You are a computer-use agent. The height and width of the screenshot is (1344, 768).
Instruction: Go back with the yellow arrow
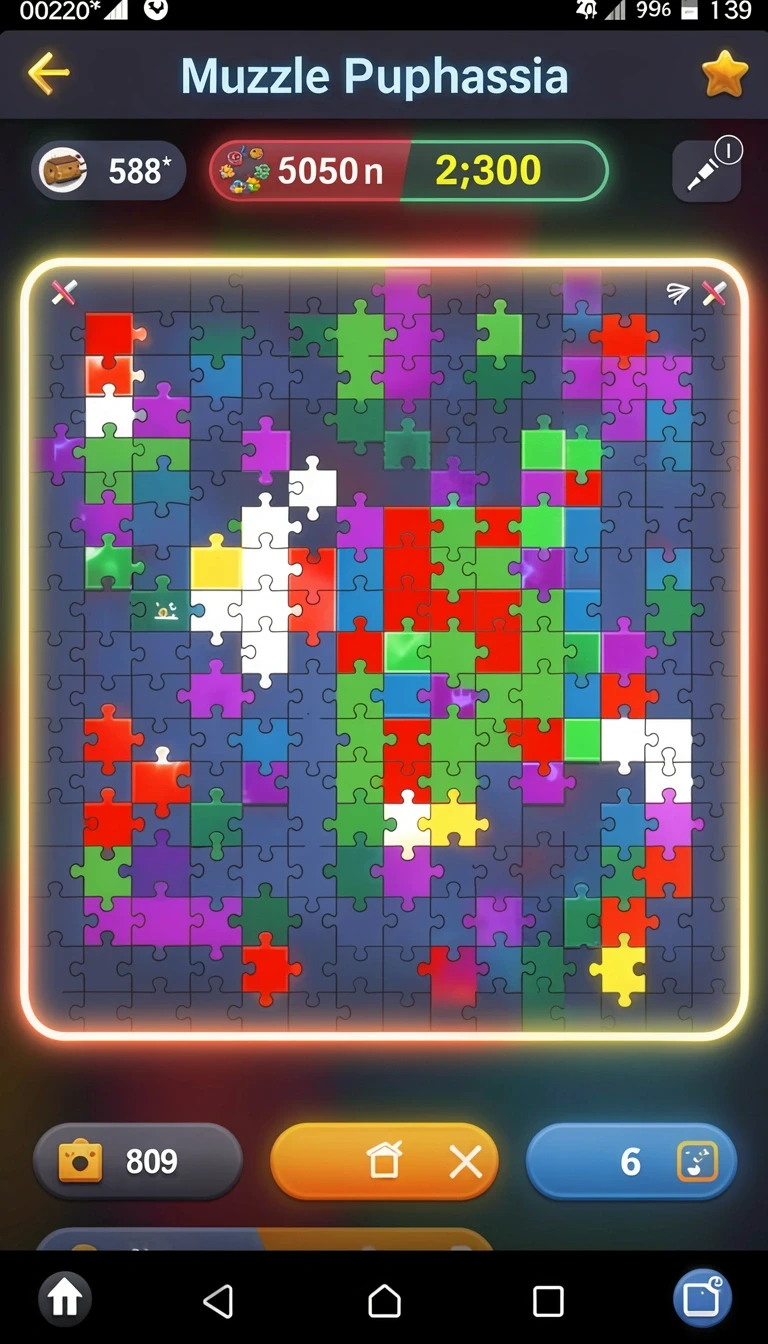48,74
